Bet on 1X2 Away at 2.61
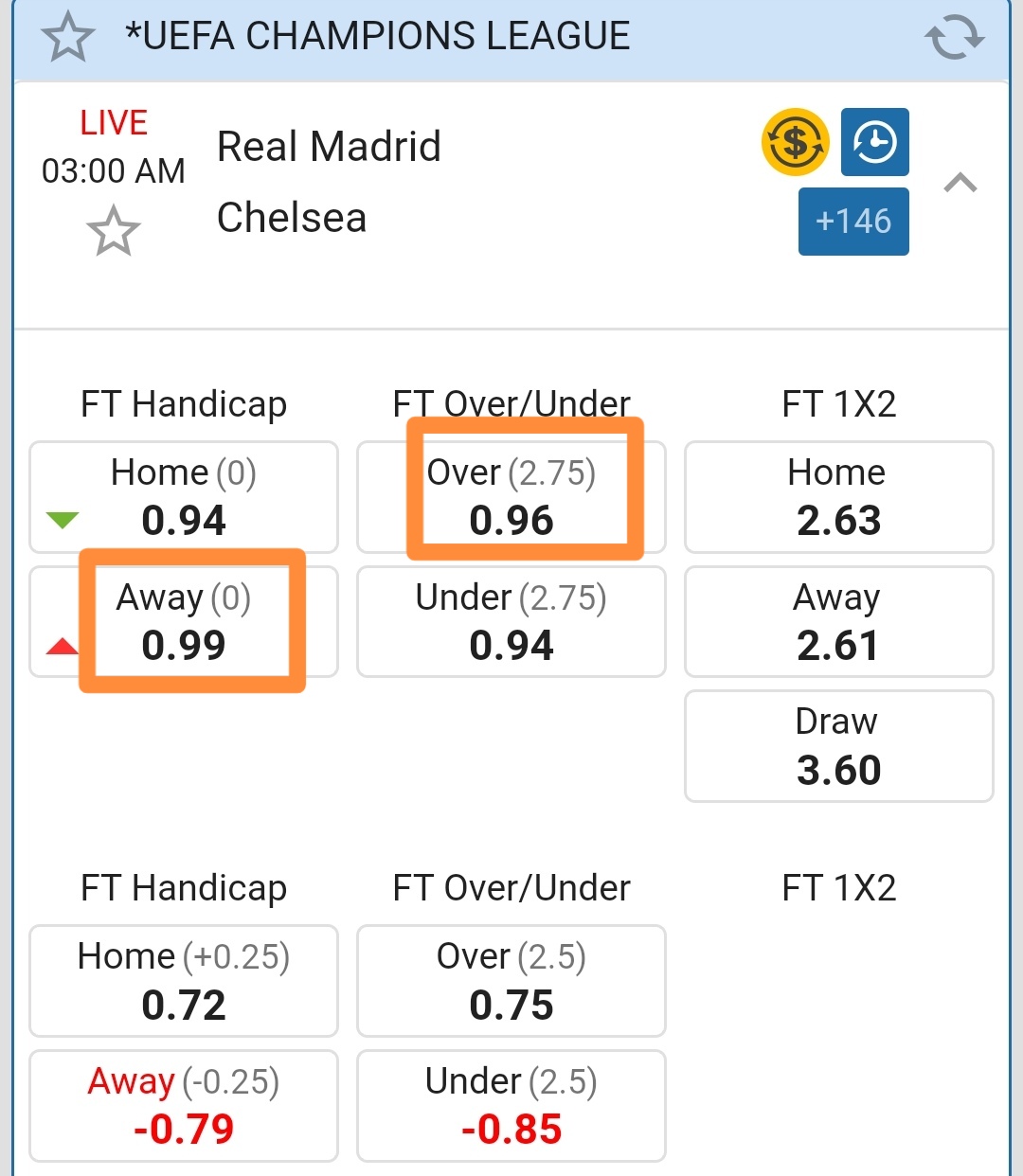 pos(838,622)
